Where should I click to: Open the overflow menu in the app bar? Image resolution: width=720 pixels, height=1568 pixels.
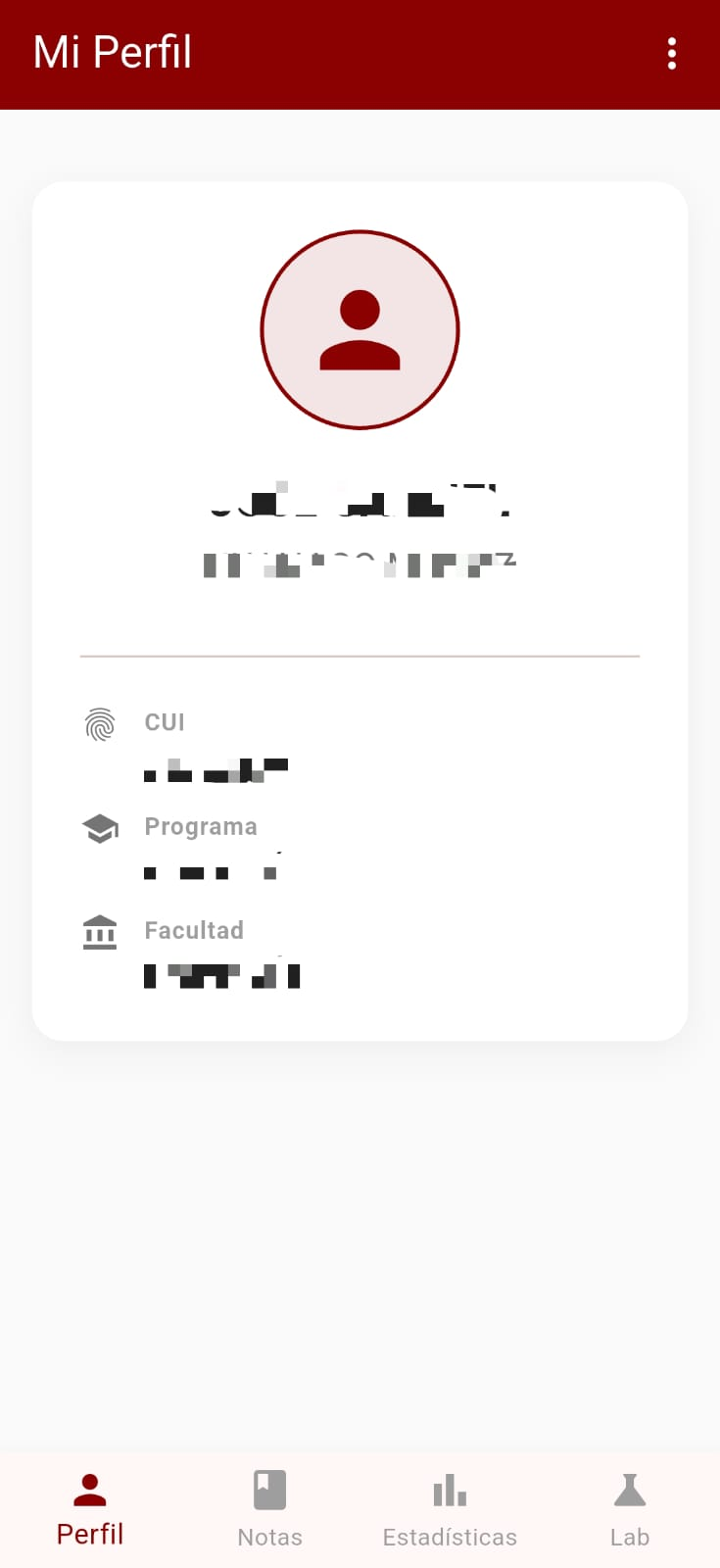[672, 54]
